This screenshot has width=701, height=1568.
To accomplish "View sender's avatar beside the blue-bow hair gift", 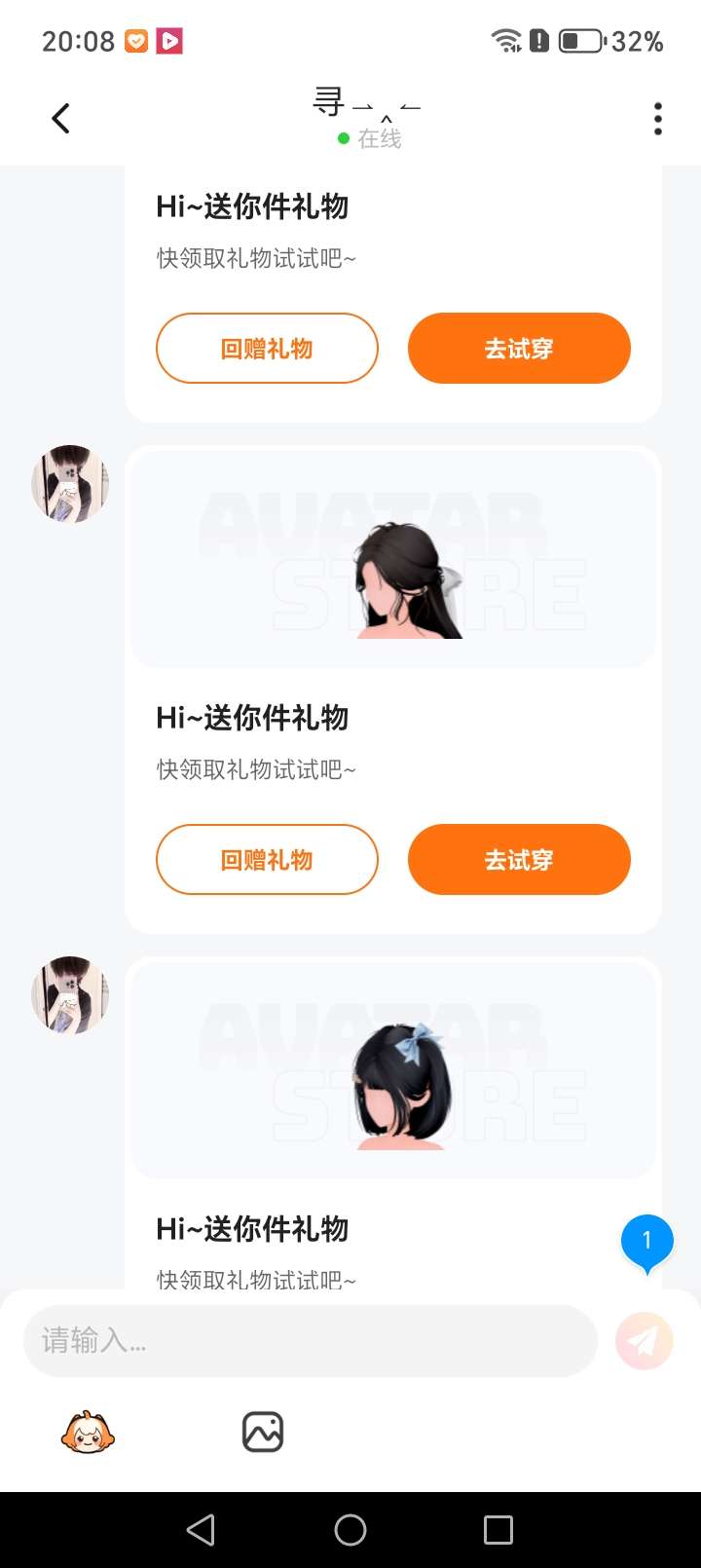I will 70,994.
